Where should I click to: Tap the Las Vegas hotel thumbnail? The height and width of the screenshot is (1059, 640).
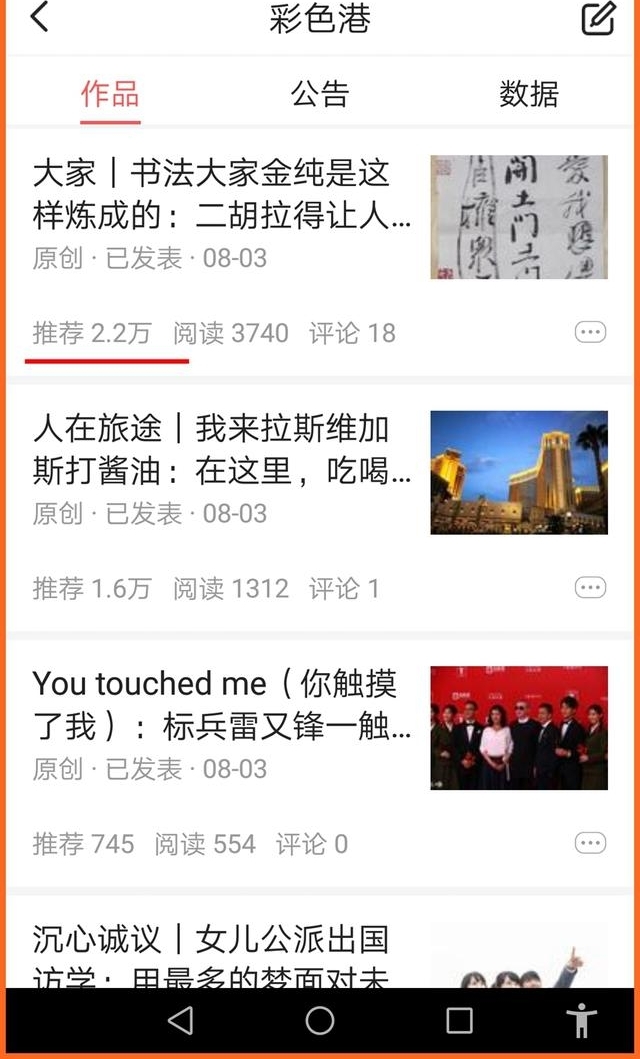click(519, 472)
